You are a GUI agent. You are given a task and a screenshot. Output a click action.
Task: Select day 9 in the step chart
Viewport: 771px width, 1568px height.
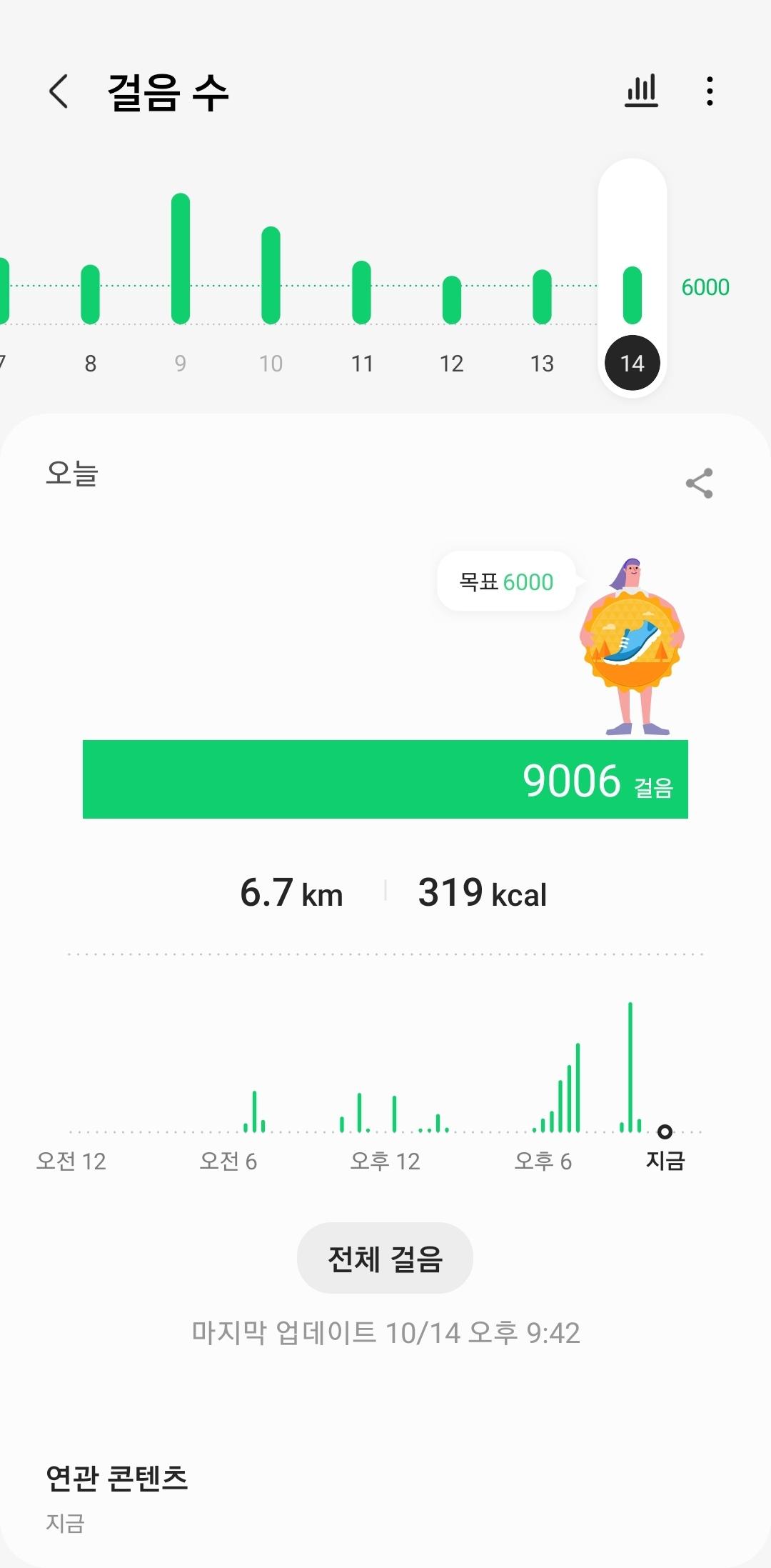[181, 363]
